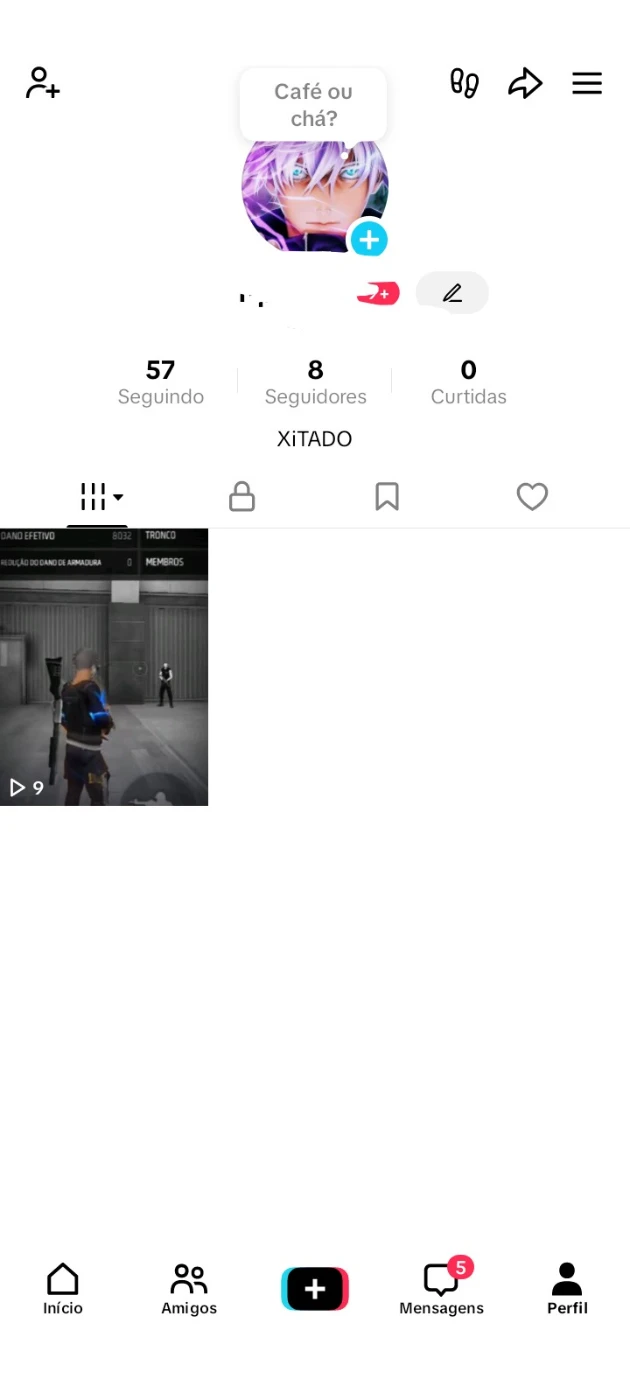
Task: Open Mensagens inbox
Action: pyautogui.click(x=441, y=1289)
